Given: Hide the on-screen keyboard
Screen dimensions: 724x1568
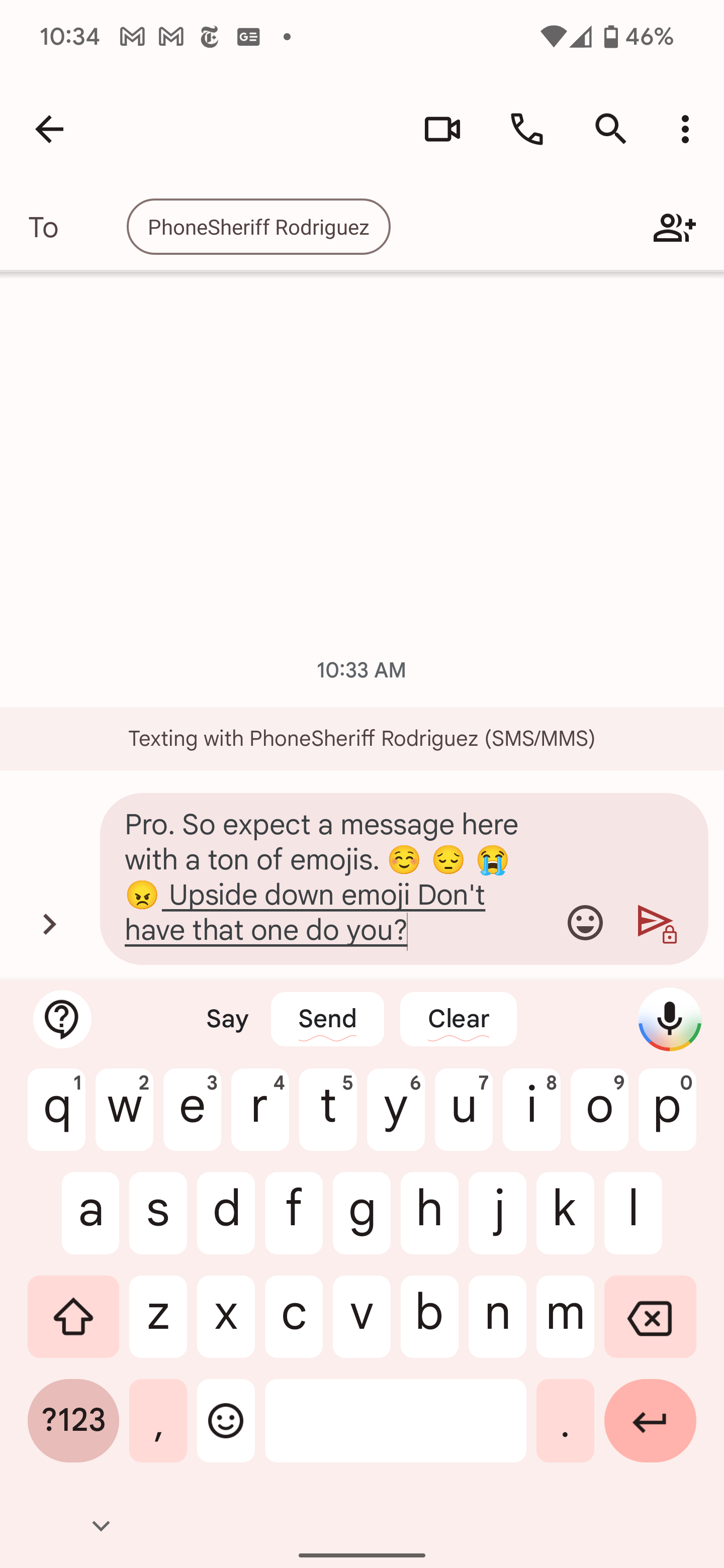Looking at the screenshot, I should [101, 1525].
